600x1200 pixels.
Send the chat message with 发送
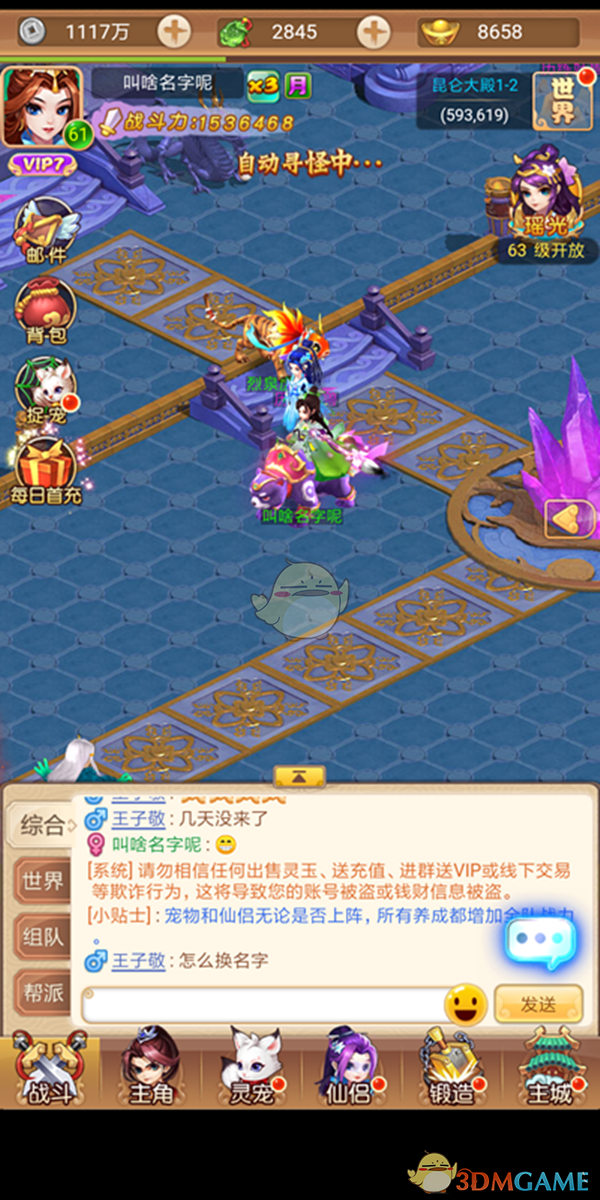(539, 1004)
